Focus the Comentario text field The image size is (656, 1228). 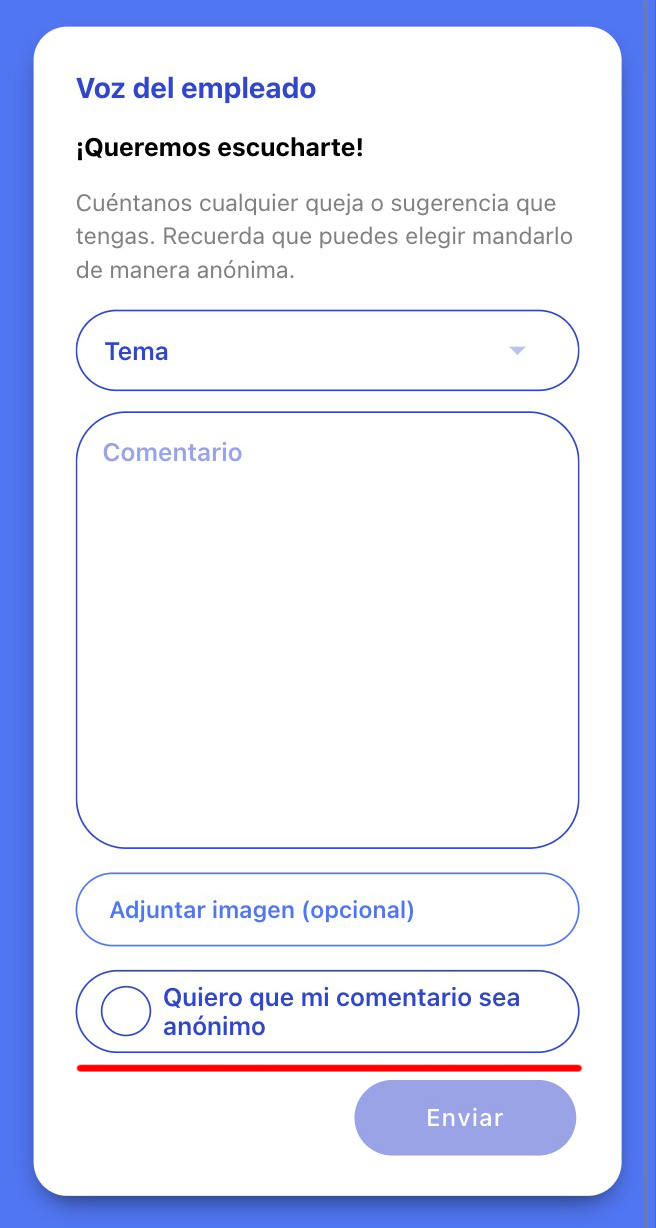(x=327, y=630)
